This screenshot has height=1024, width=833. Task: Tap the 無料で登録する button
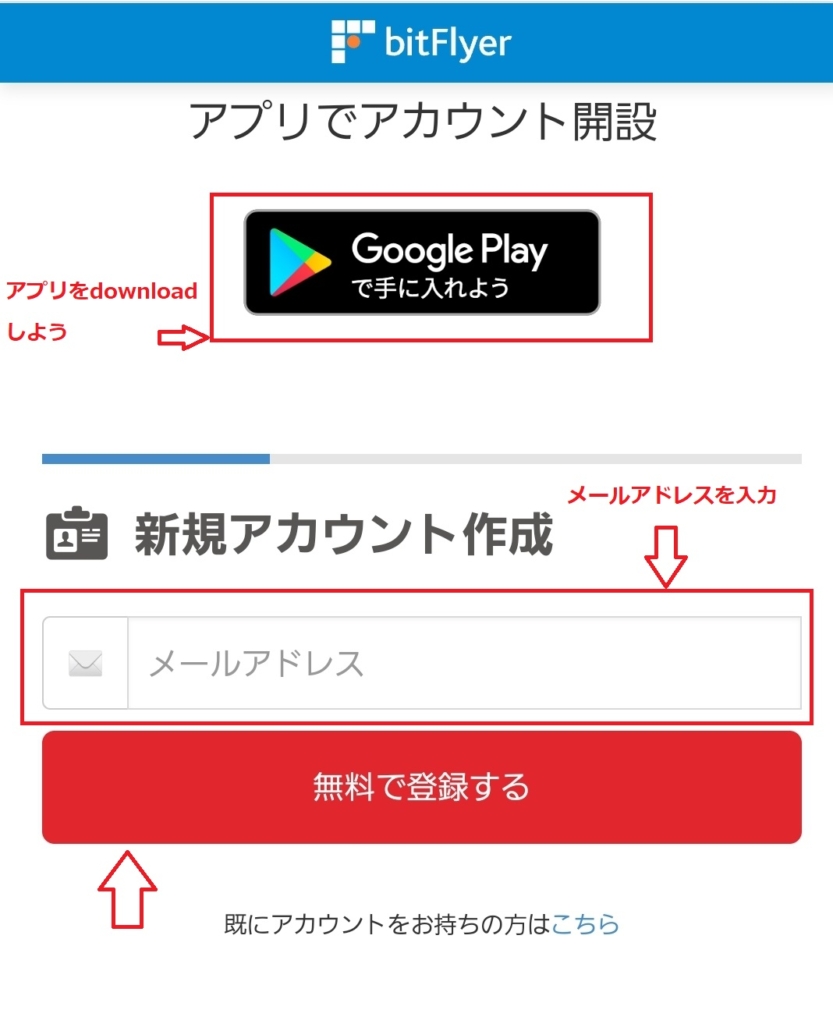click(421, 787)
